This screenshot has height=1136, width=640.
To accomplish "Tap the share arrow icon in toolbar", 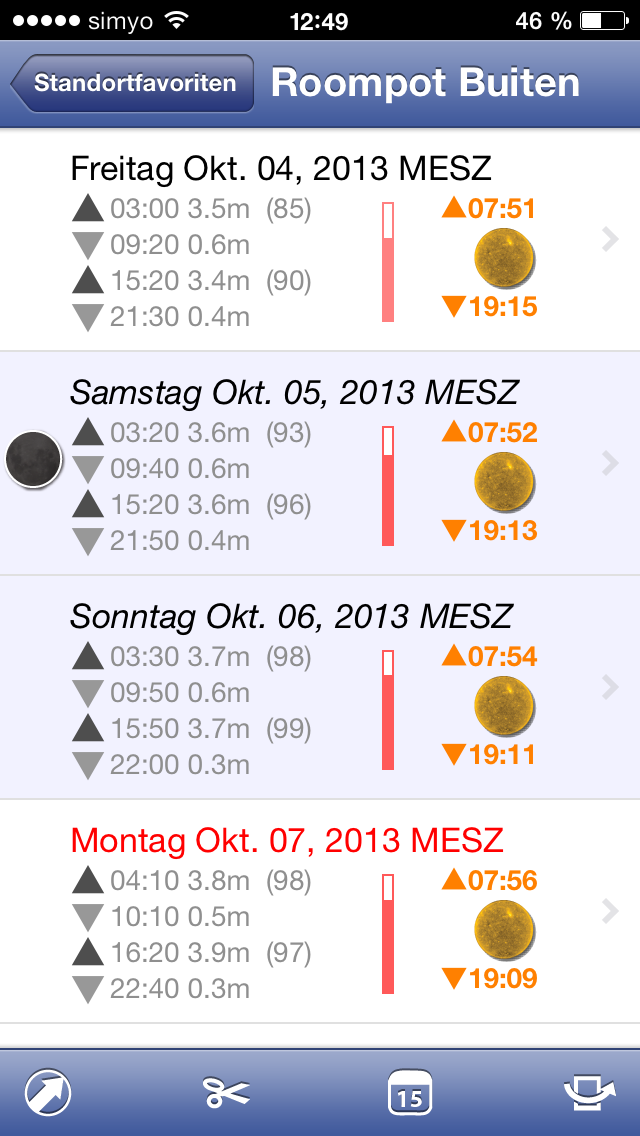I will coord(589,1093).
